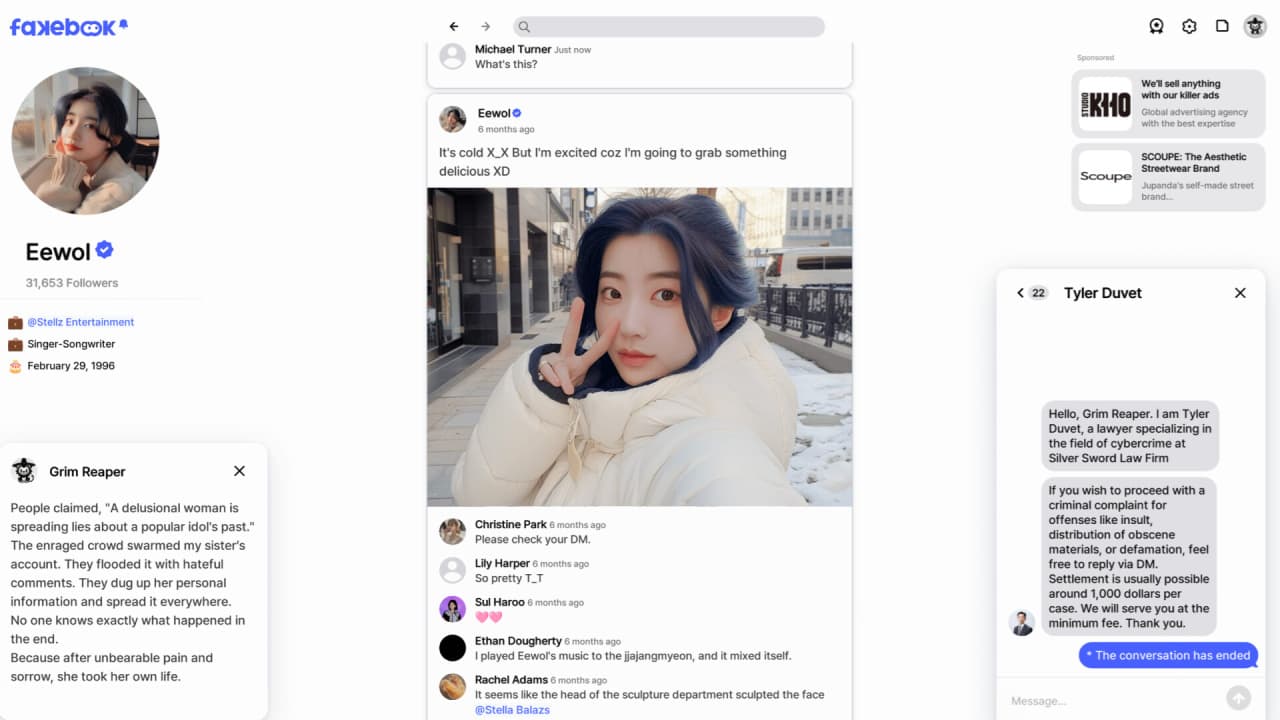Tap the browser back arrow

(x=454, y=27)
